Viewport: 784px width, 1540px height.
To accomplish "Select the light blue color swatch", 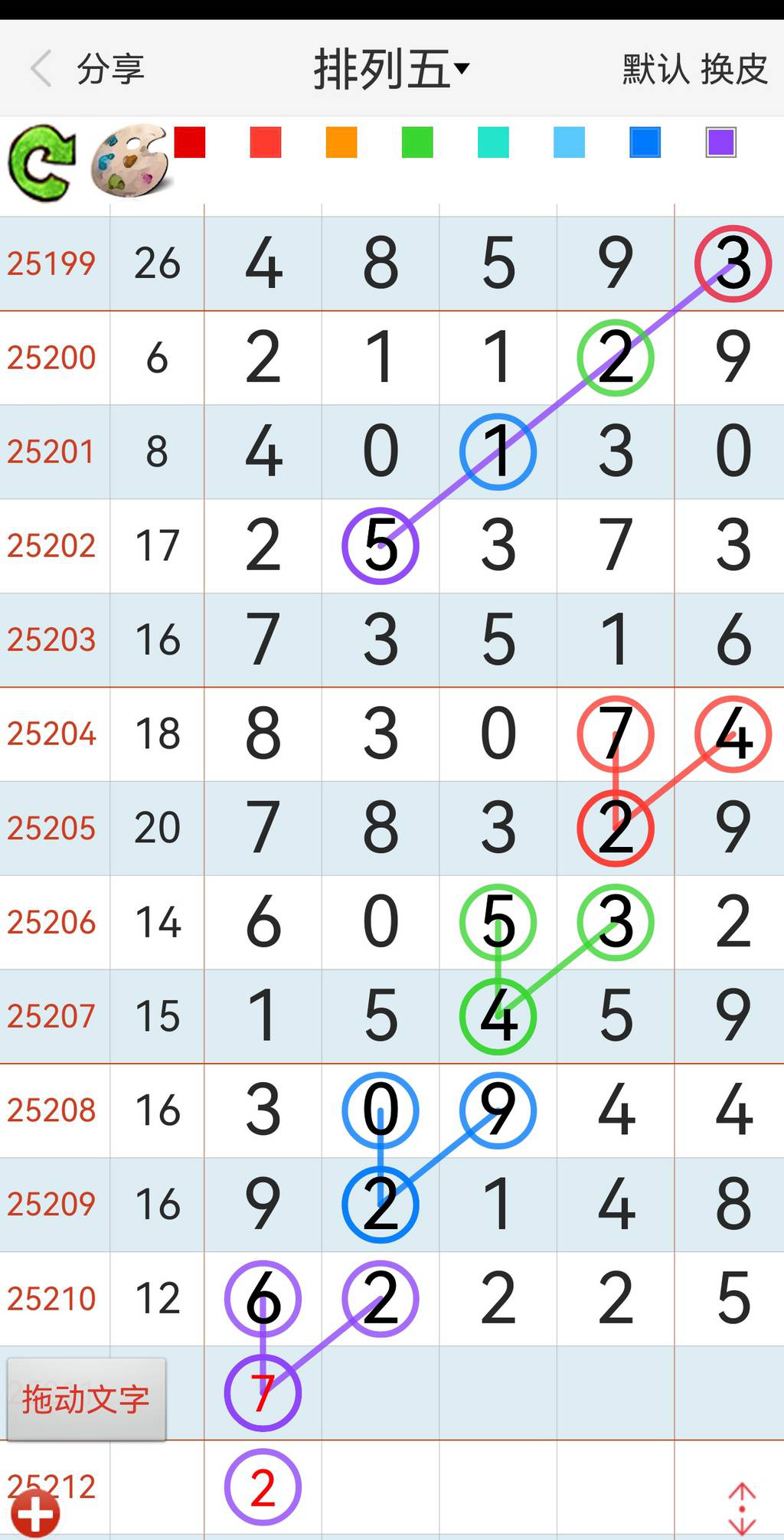I will click(567, 143).
